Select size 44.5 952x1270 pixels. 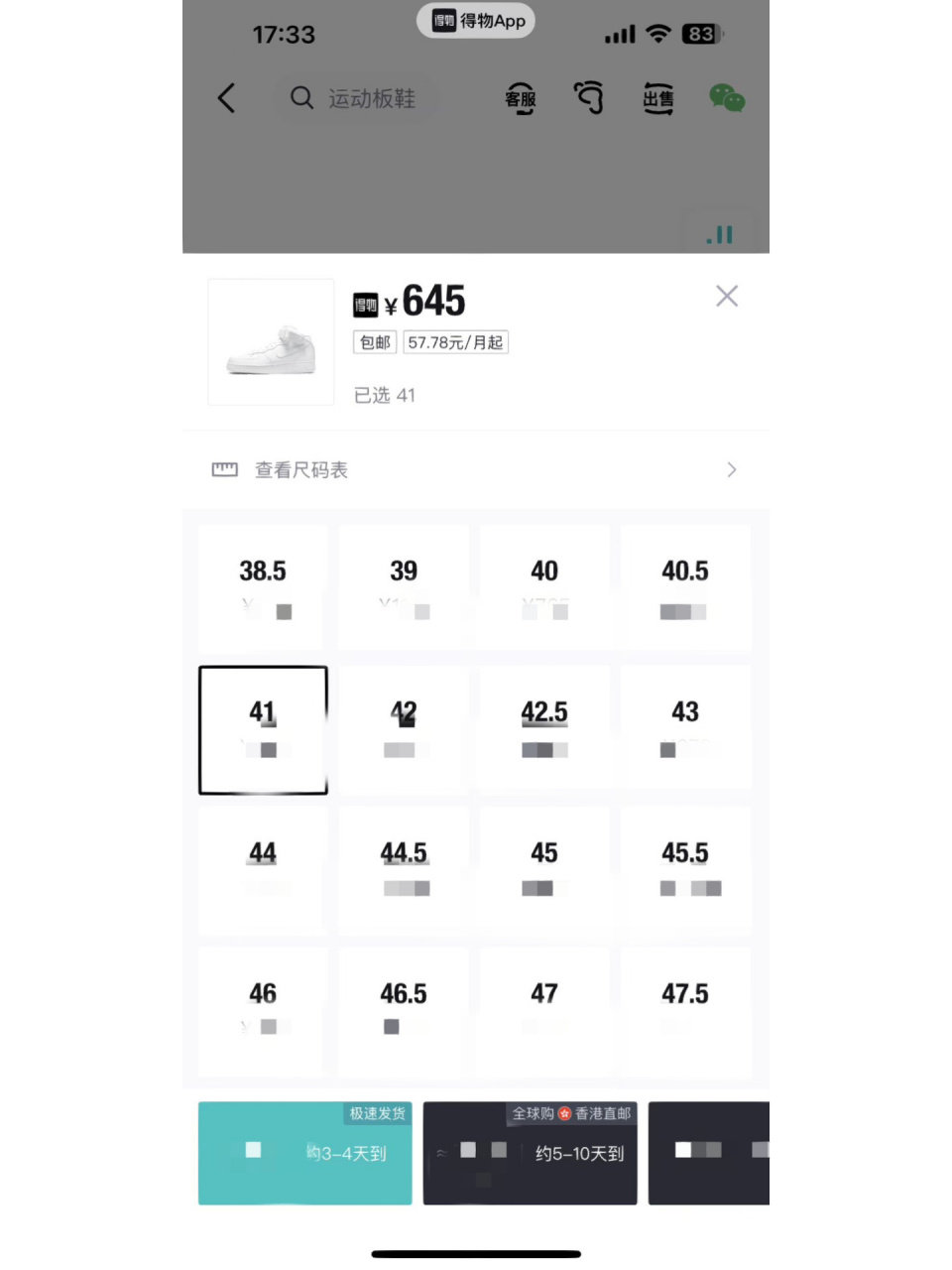point(404,870)
